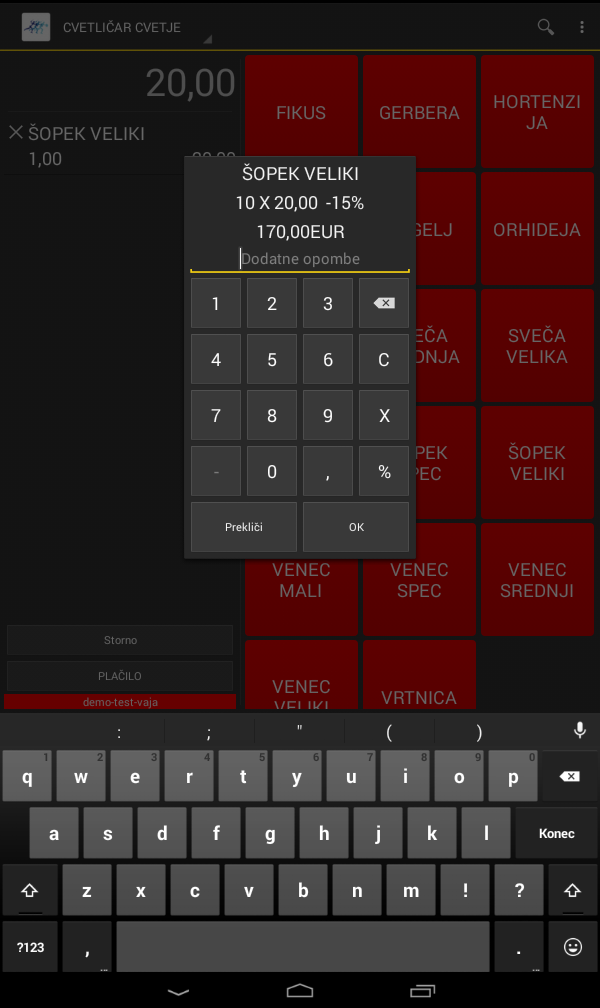The width and height of the screenshot is (600, 1008).
Task: Tap the keypad backspace in the dialog
Action: coord(384,304)
